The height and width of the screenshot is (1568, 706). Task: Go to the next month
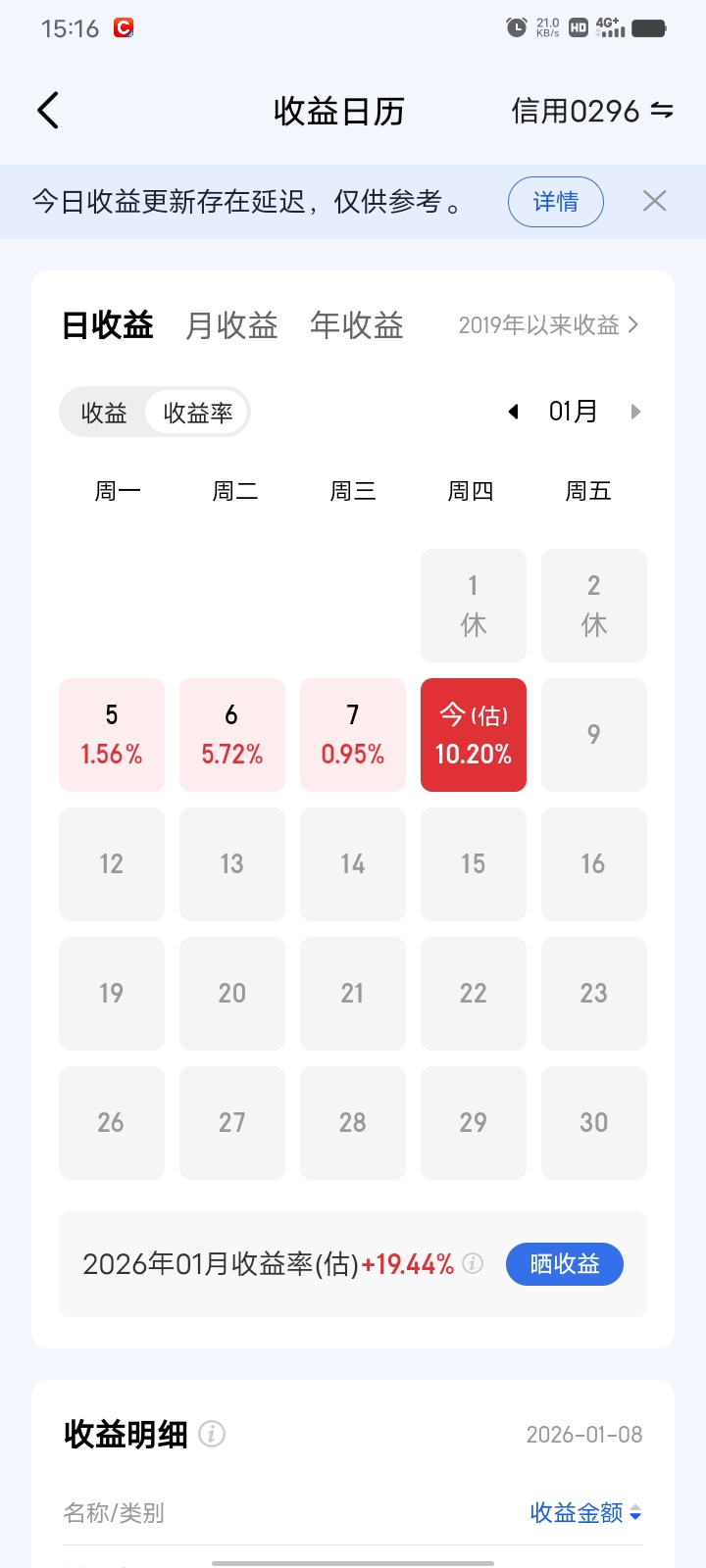click(635, 412)
